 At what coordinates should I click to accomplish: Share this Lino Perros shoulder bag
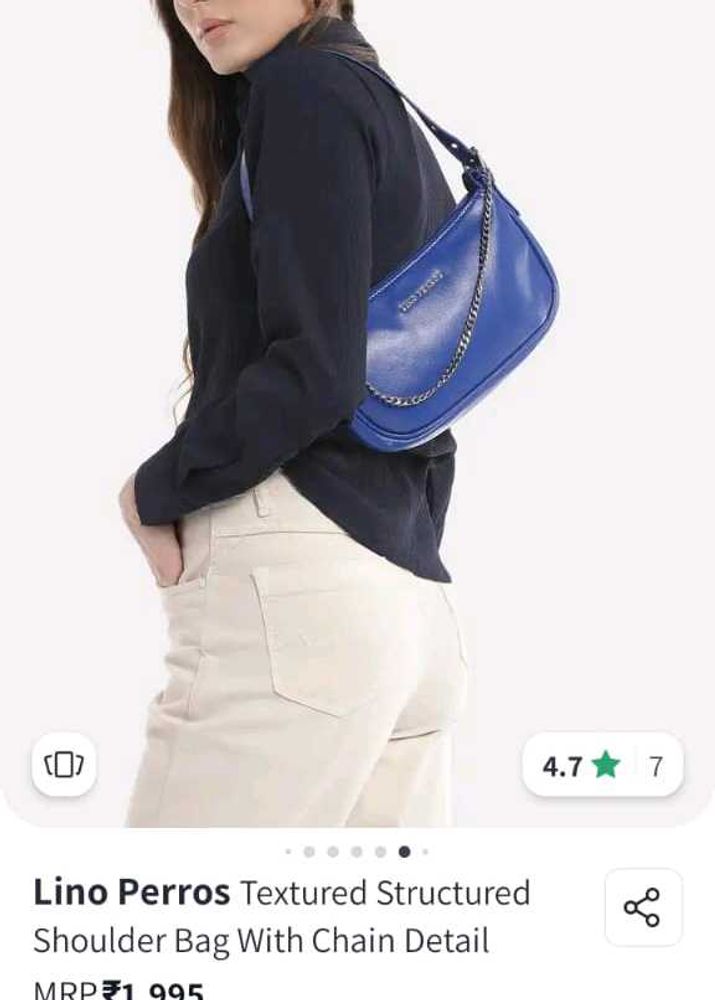pos(643,907)
